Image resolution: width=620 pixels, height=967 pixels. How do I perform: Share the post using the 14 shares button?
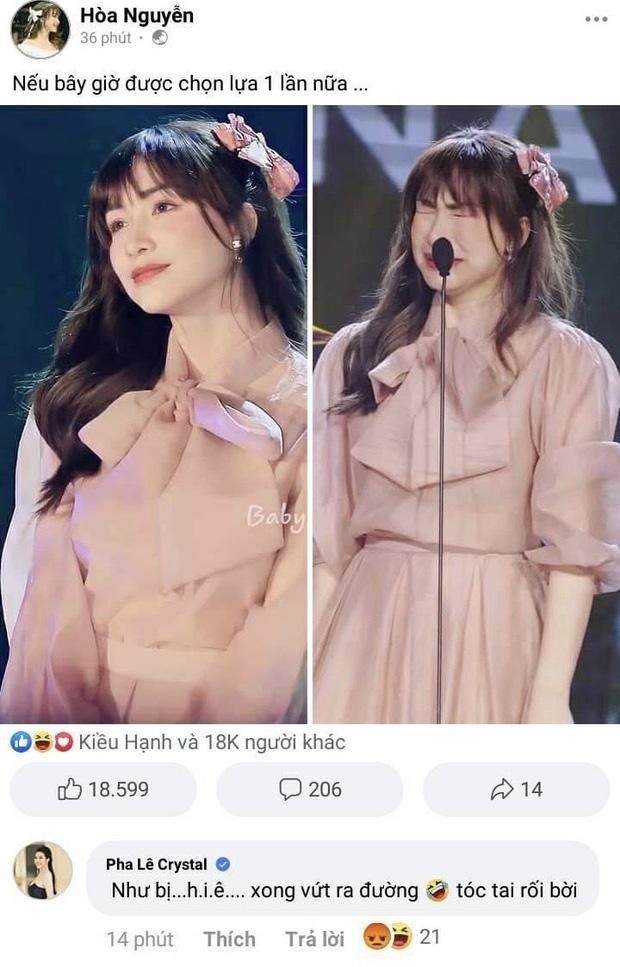click(x=516, y=789)
